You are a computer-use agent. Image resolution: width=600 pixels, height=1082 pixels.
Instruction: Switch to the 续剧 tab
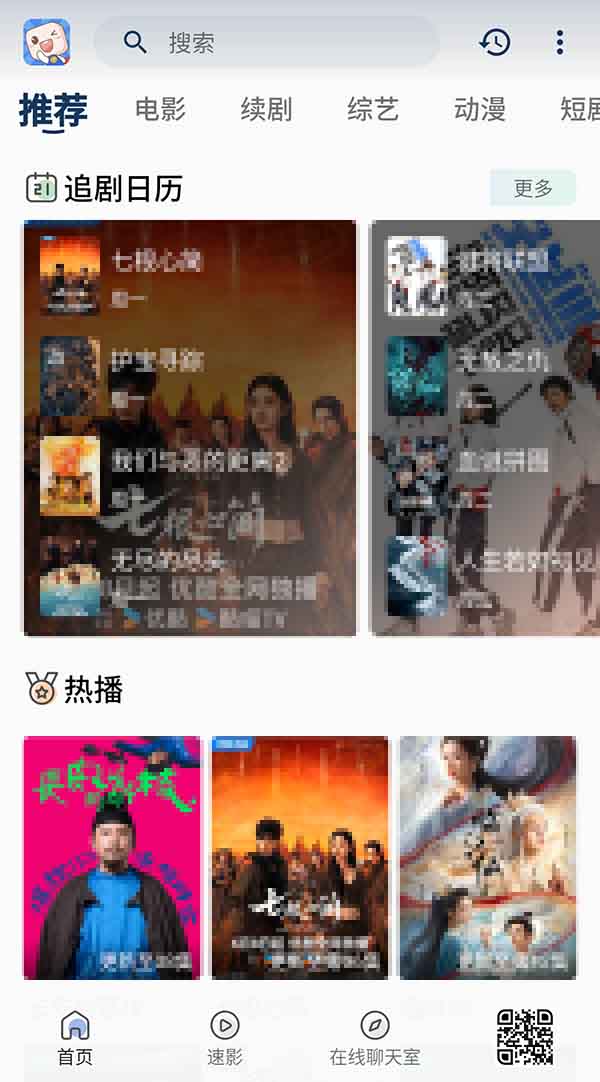pyautogui.click(x=266, y=109)
